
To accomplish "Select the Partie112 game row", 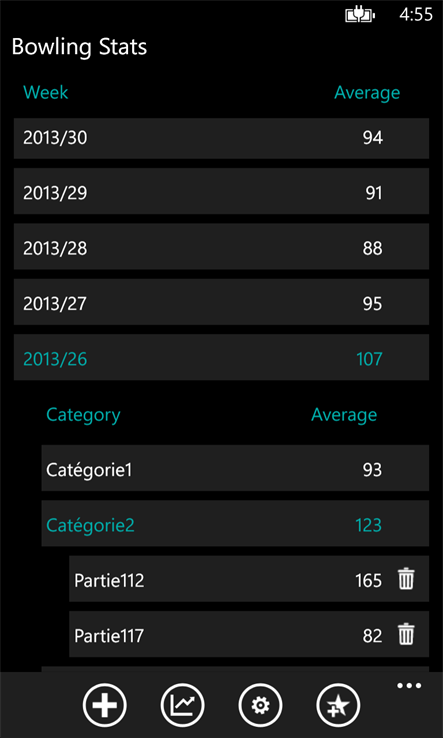I will tap(249, 578).
